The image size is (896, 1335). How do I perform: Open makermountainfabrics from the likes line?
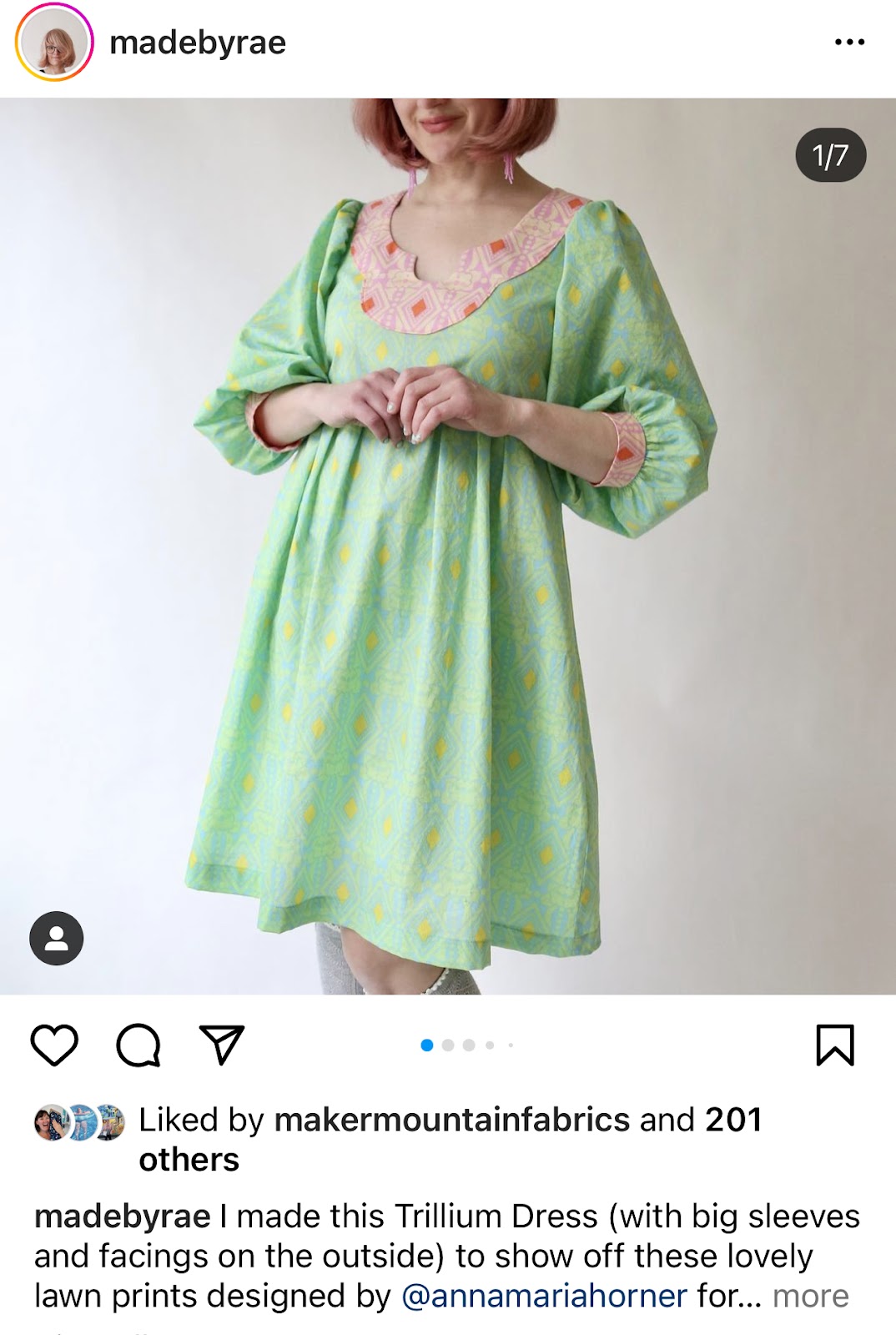[451, 1120]
